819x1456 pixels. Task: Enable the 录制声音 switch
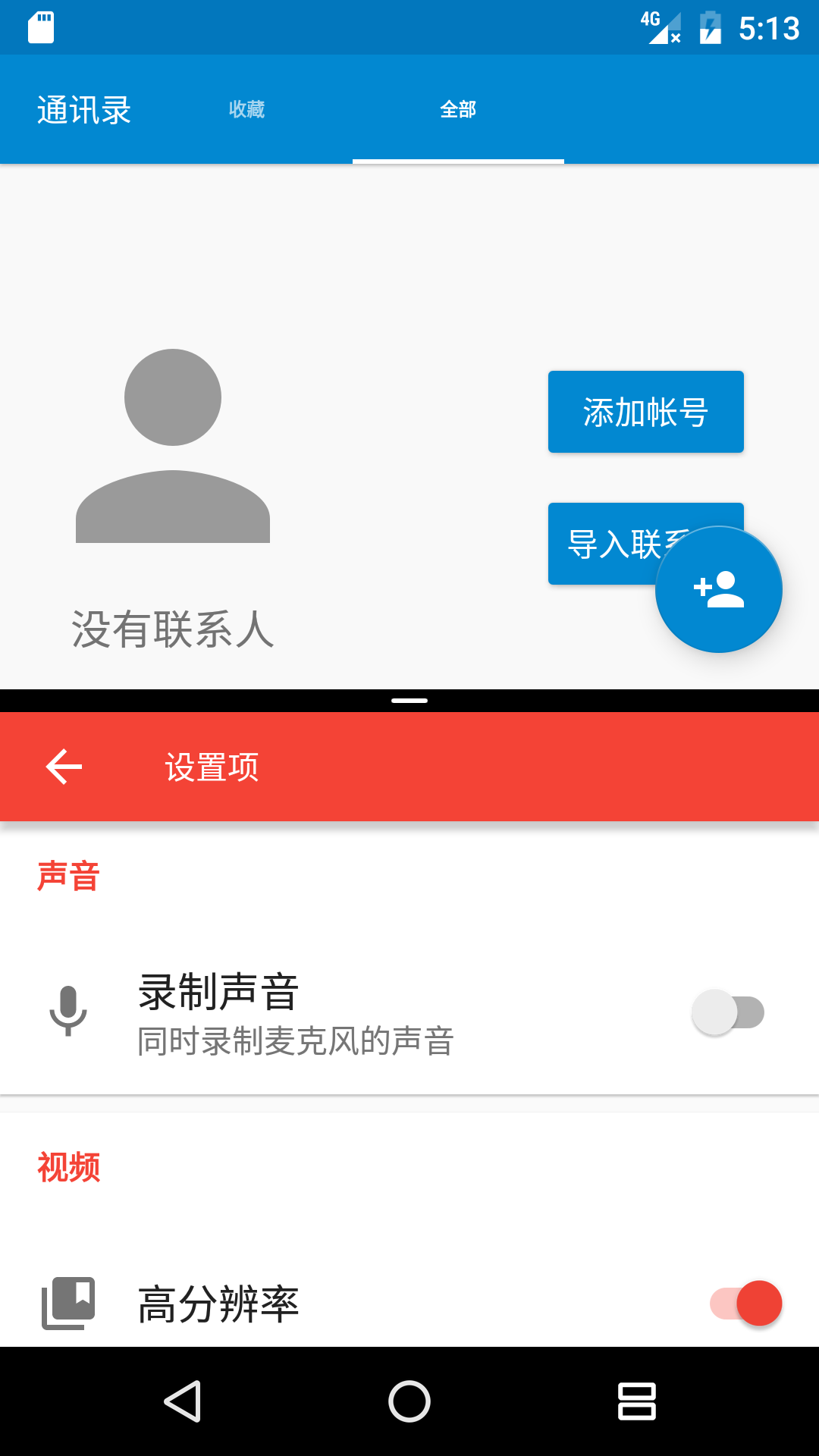pyautogui.click(x=727, y=1012)
